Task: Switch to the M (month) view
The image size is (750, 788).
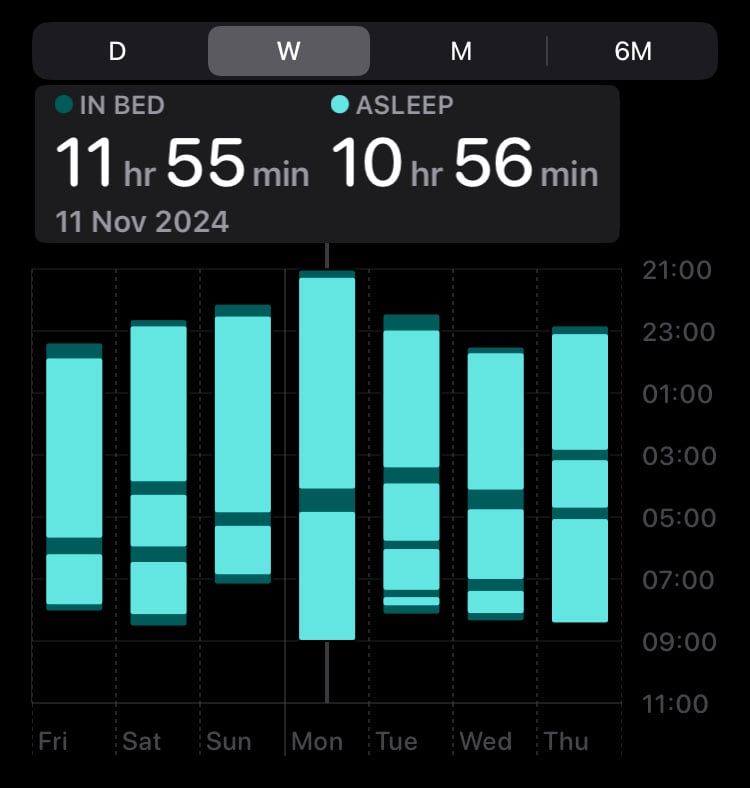Action: [x=461, y=51]
